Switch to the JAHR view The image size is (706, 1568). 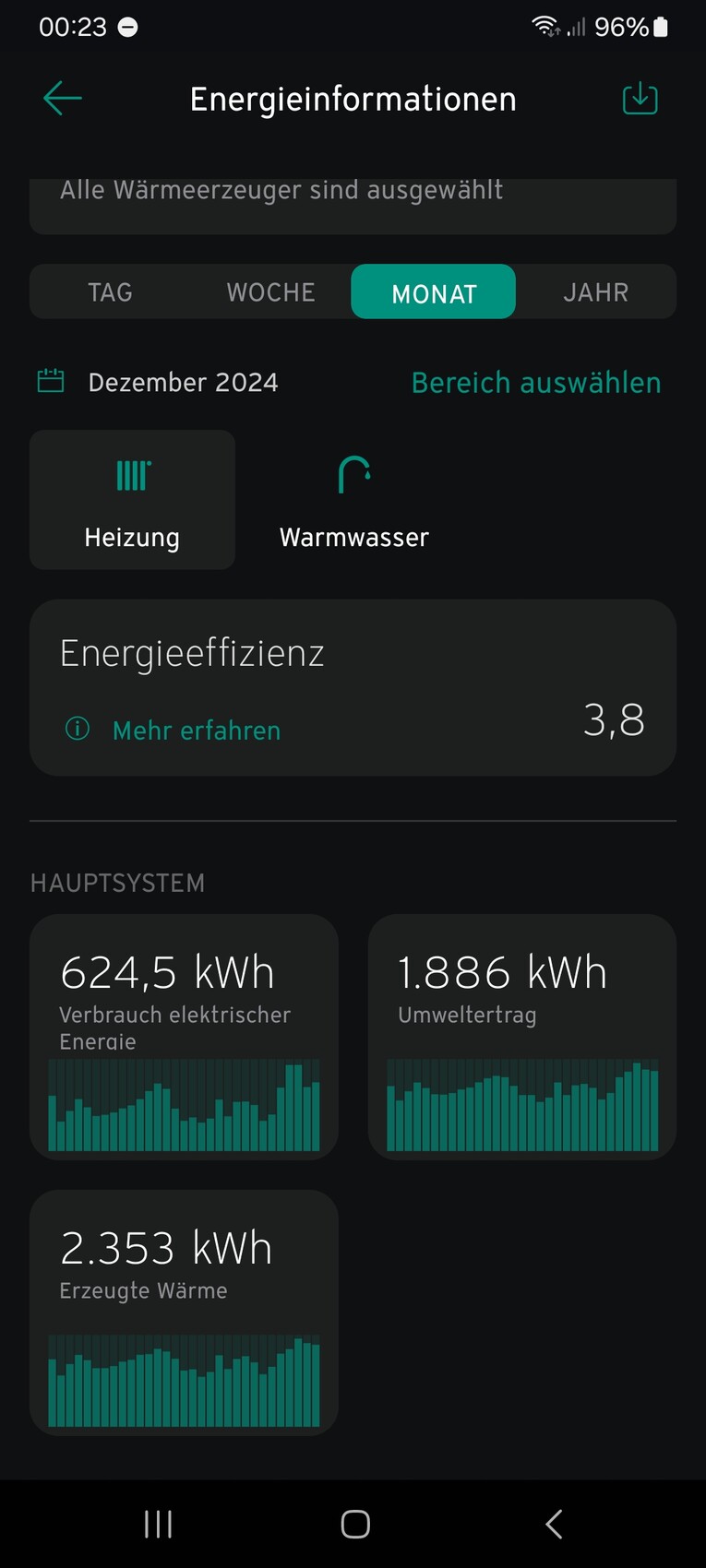click(596, 292)
